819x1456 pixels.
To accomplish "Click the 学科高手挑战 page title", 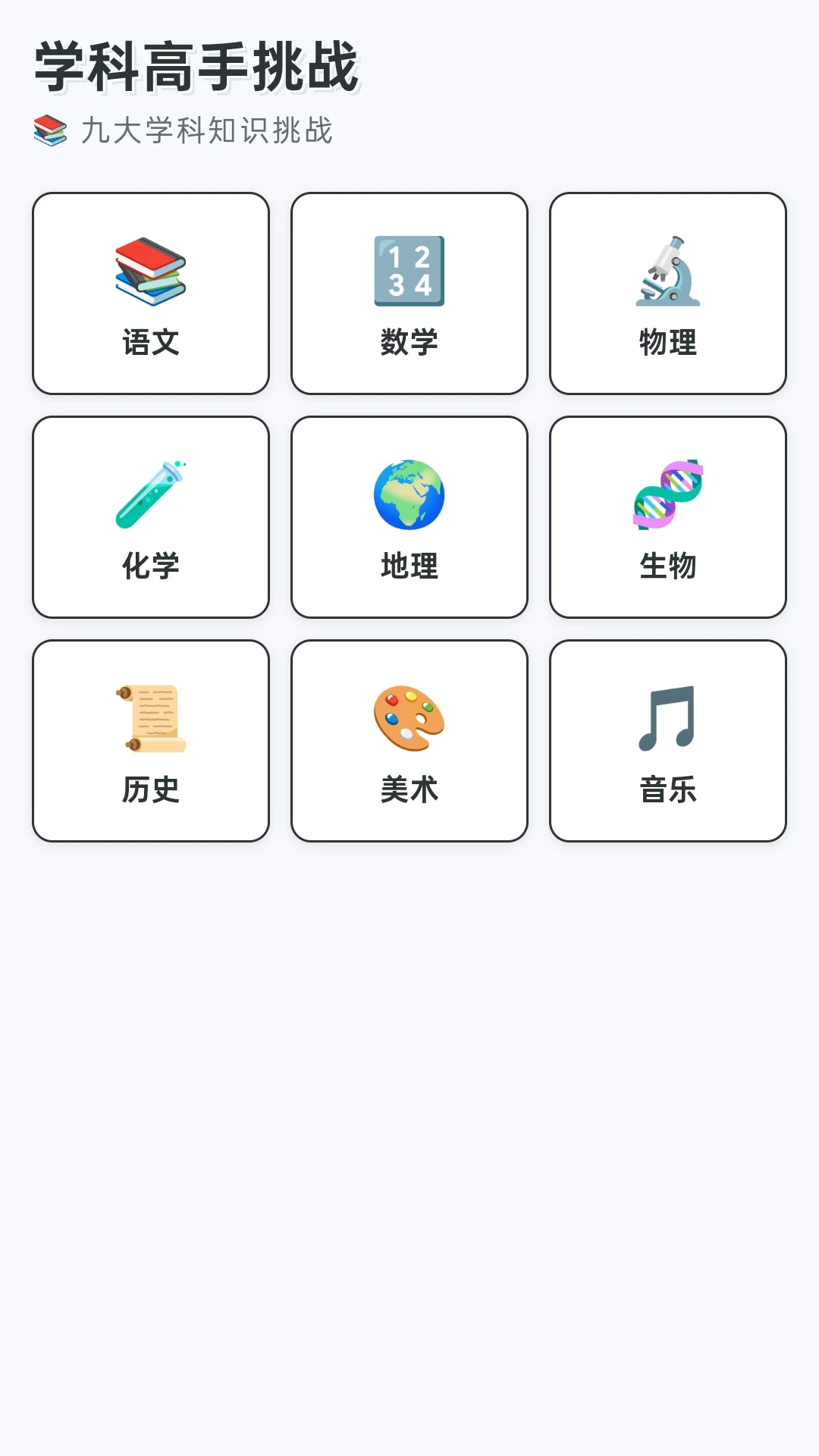I will pyautogui.click(x=199, y=66).
